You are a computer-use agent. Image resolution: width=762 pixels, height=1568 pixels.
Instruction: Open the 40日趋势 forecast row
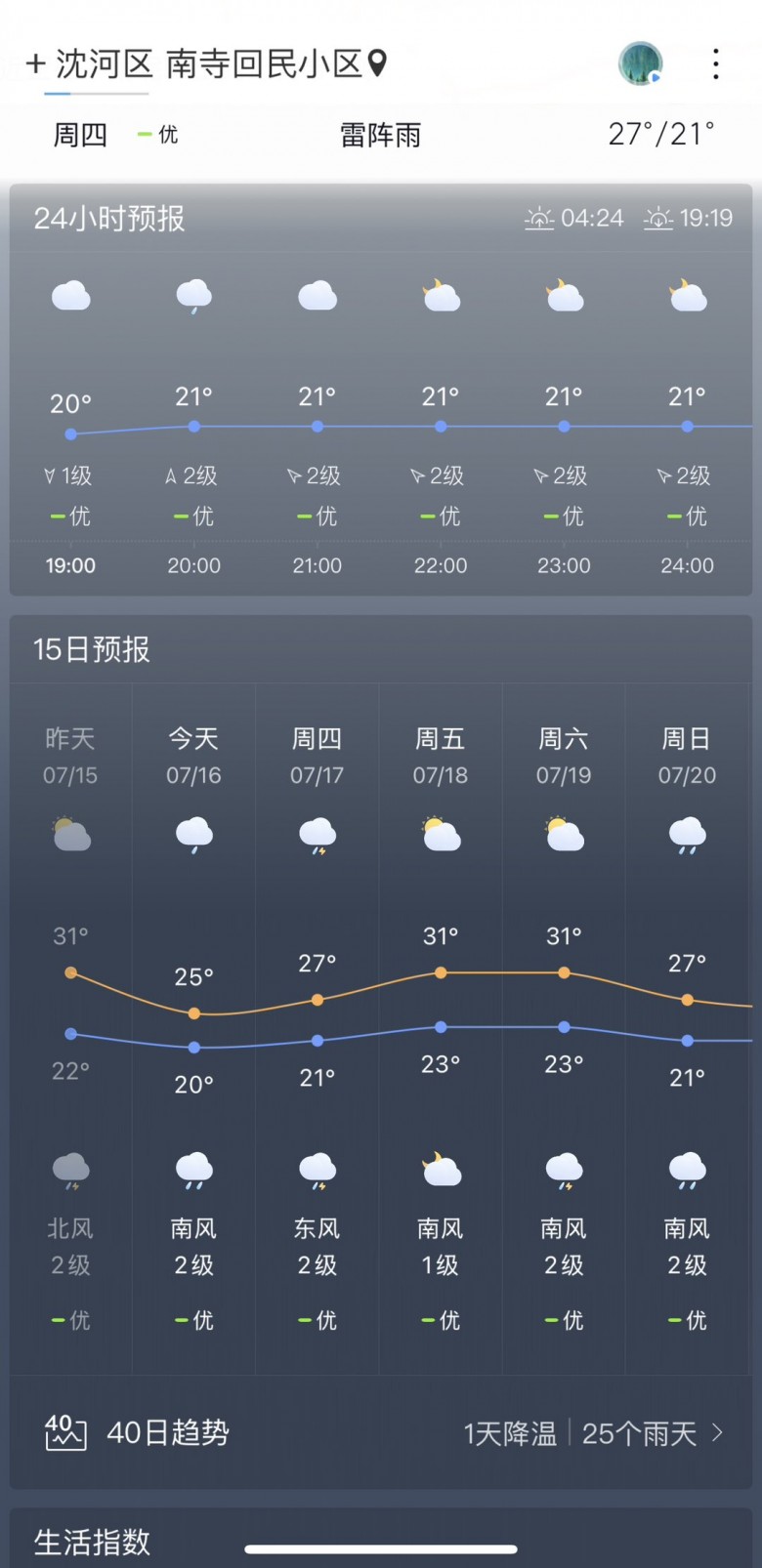[381, 1433]
